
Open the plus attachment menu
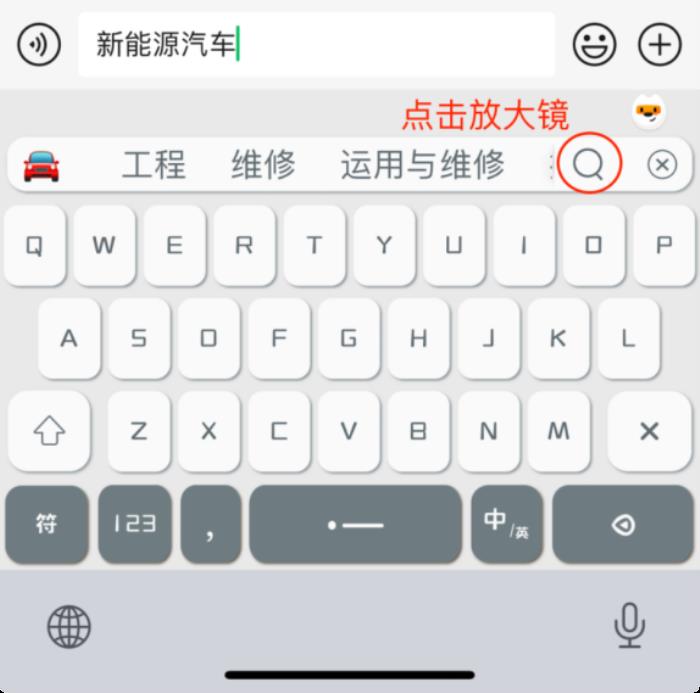(x=659, y=44)
